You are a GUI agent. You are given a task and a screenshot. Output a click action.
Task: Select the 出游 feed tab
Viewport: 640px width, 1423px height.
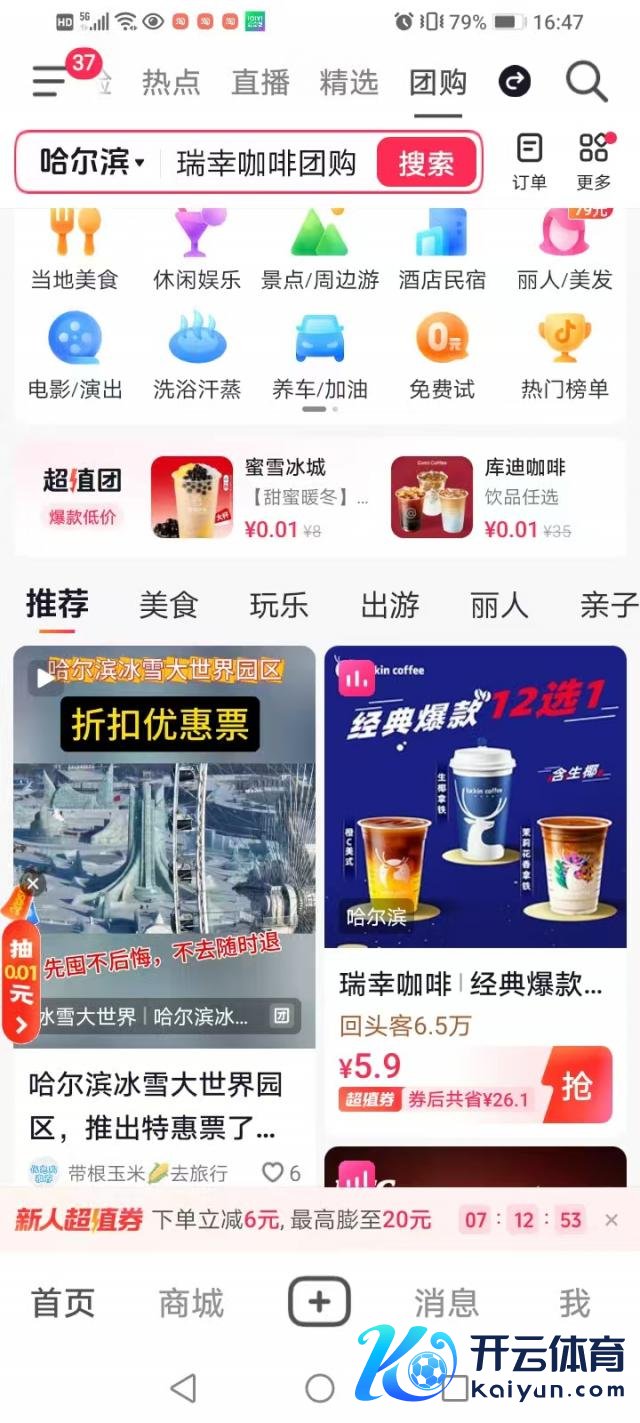389,604
